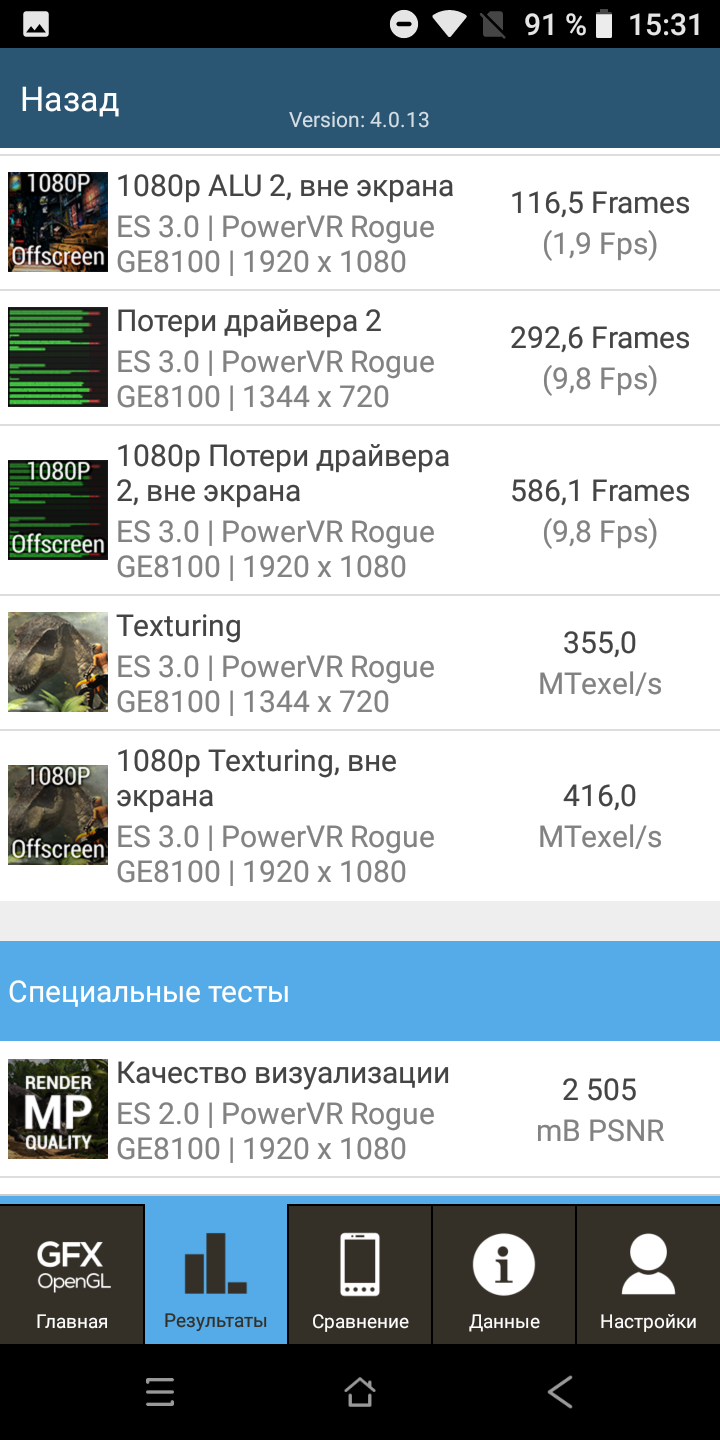
Task: Switch to the Главная tab
Action: (72, 1275)
